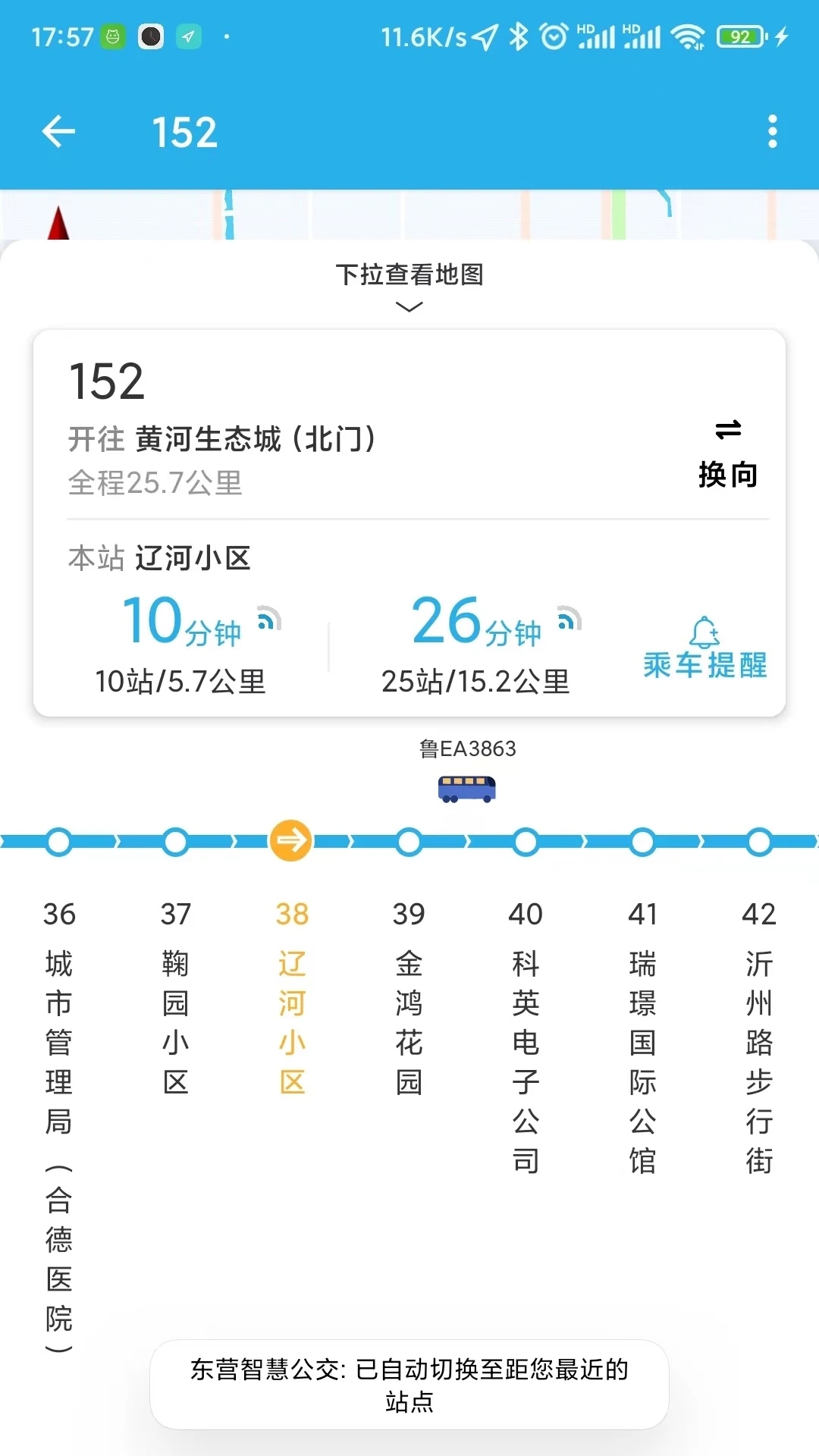Open the three-dot overflow menu

point(772,130)
